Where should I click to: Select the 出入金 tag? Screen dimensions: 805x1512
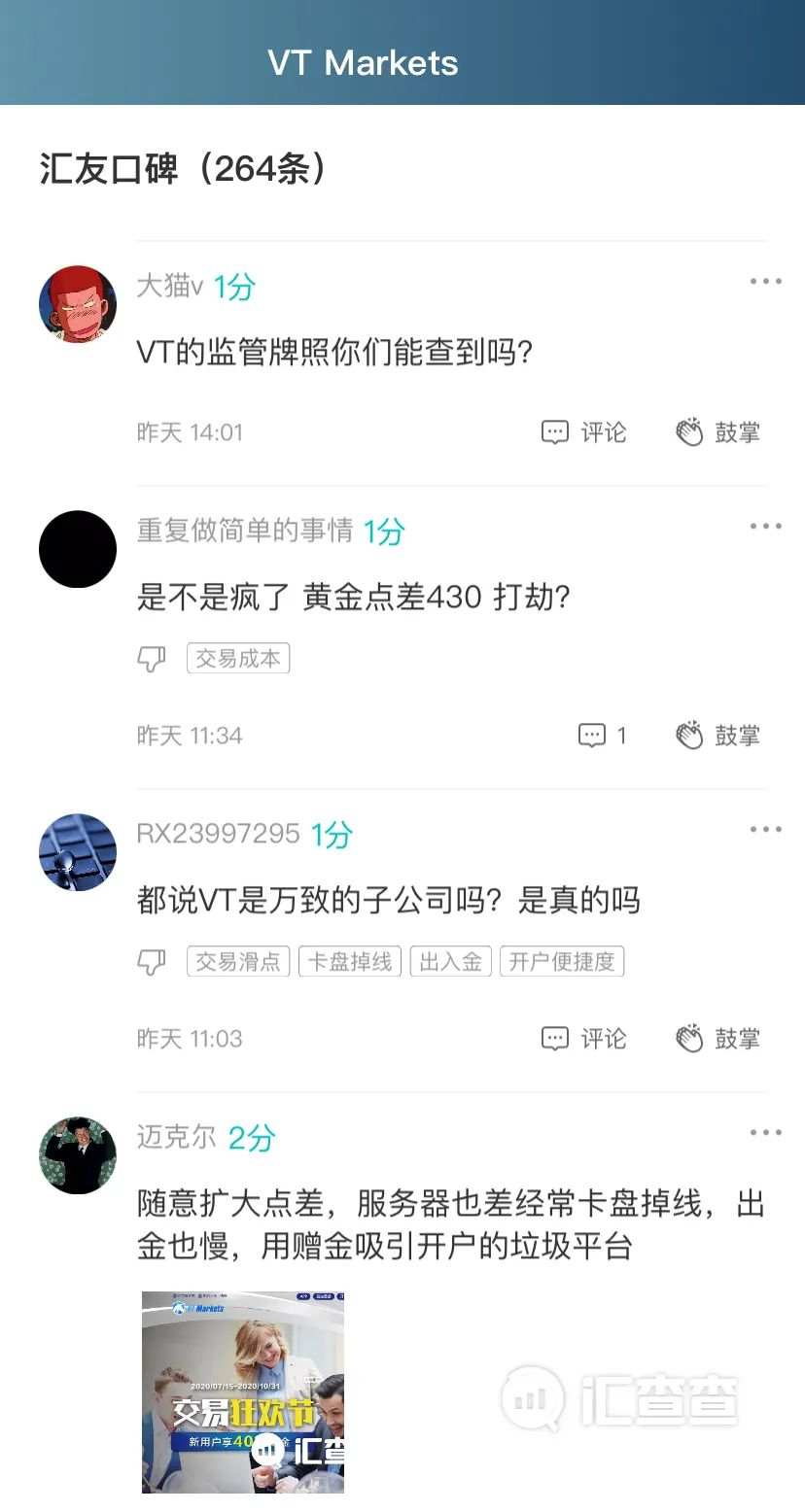(x=451, y=962)
